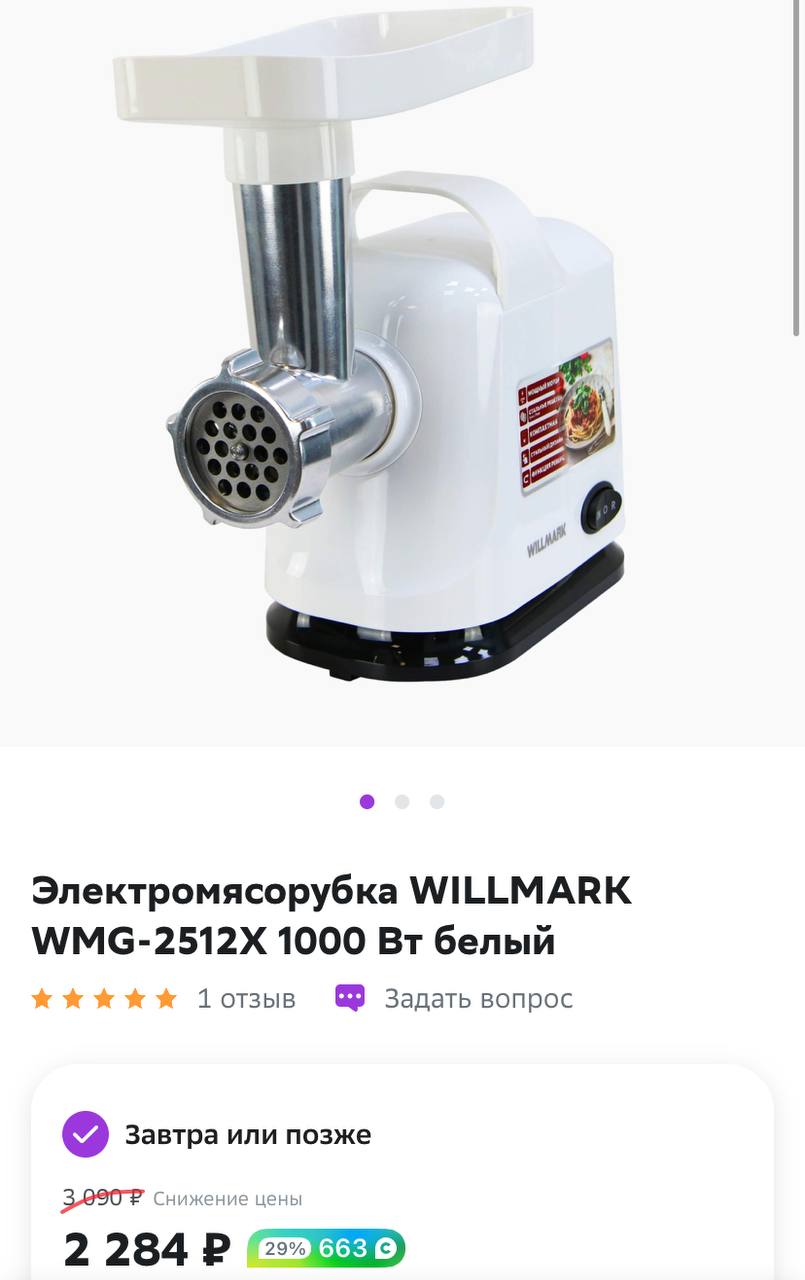Jump to the second gallery photo dot
This screenshot has width=805, height=1280.
[402, 802]
